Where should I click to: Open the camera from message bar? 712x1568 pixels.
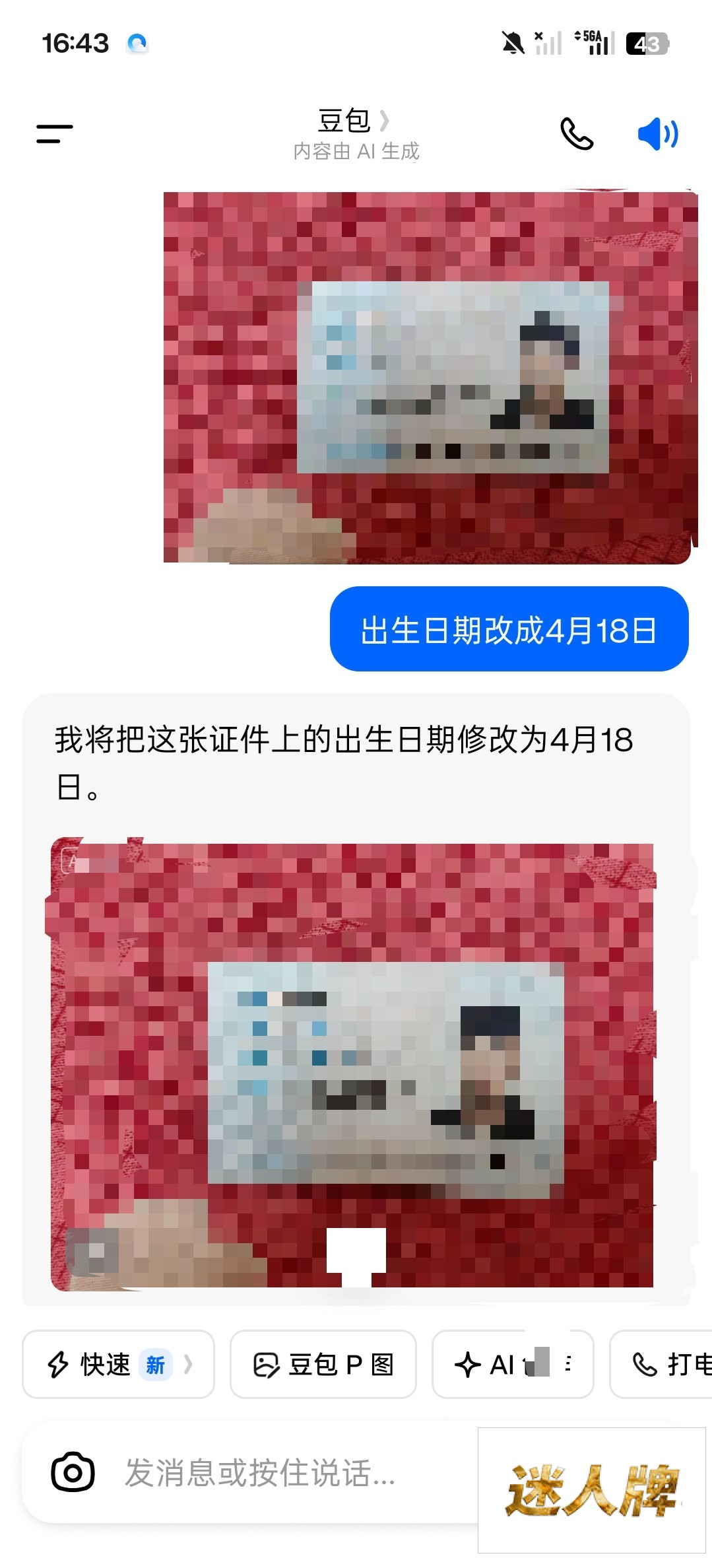(73, 1472)
